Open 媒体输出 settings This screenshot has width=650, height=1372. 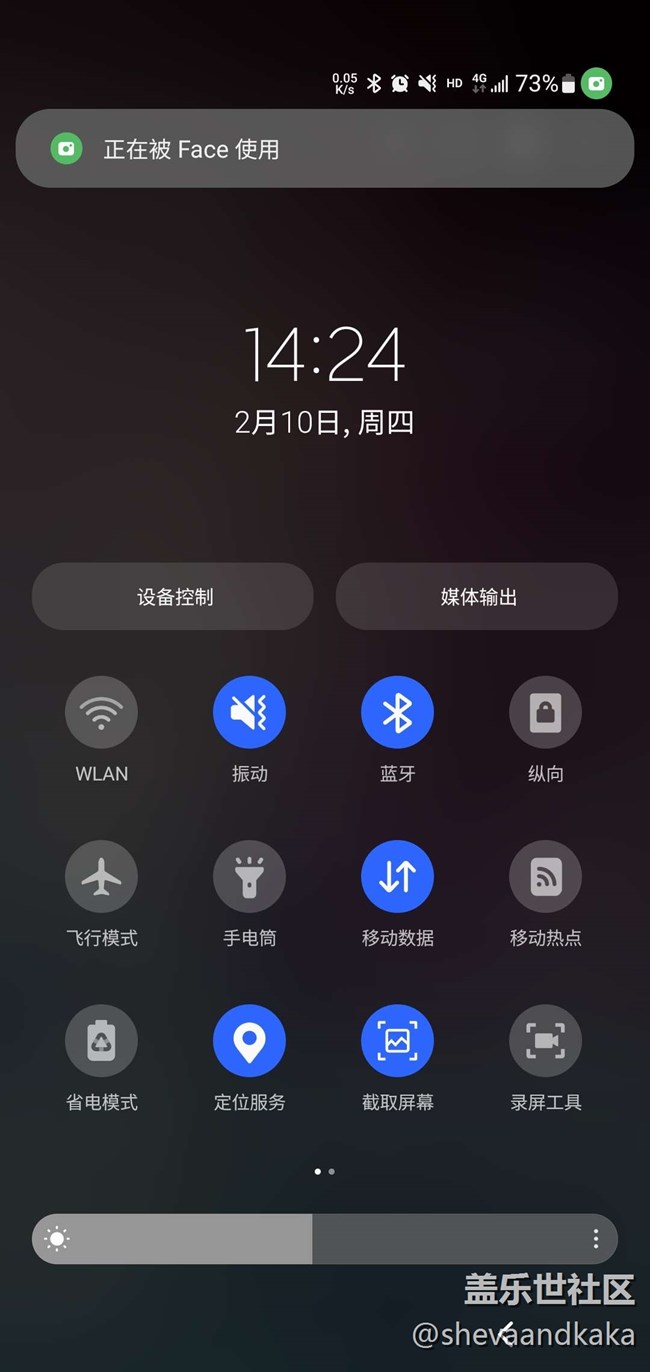coord(477,597)
